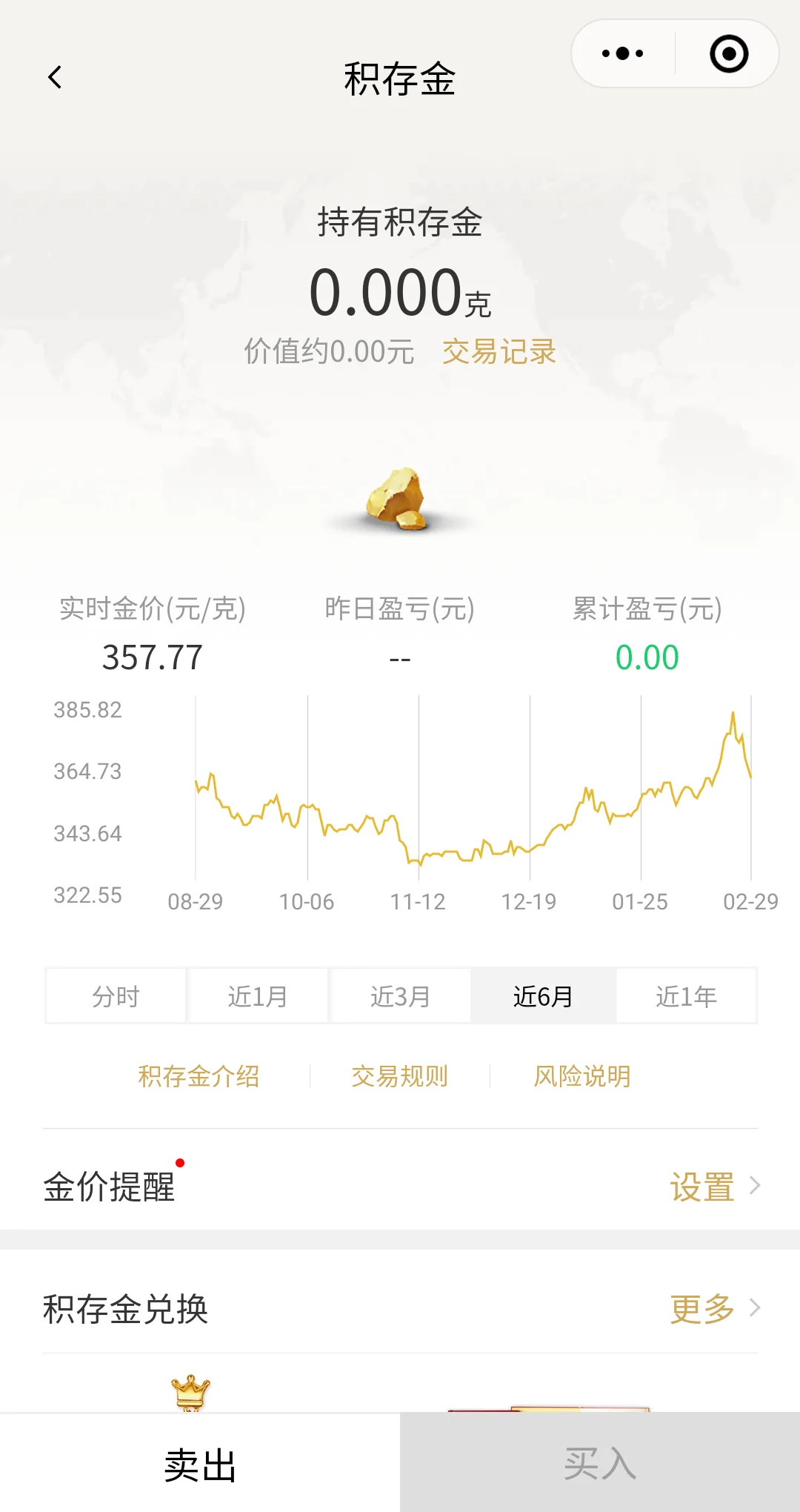Tap the 卖出 sell button
800x1512 pixels.
pos(200,1465)
